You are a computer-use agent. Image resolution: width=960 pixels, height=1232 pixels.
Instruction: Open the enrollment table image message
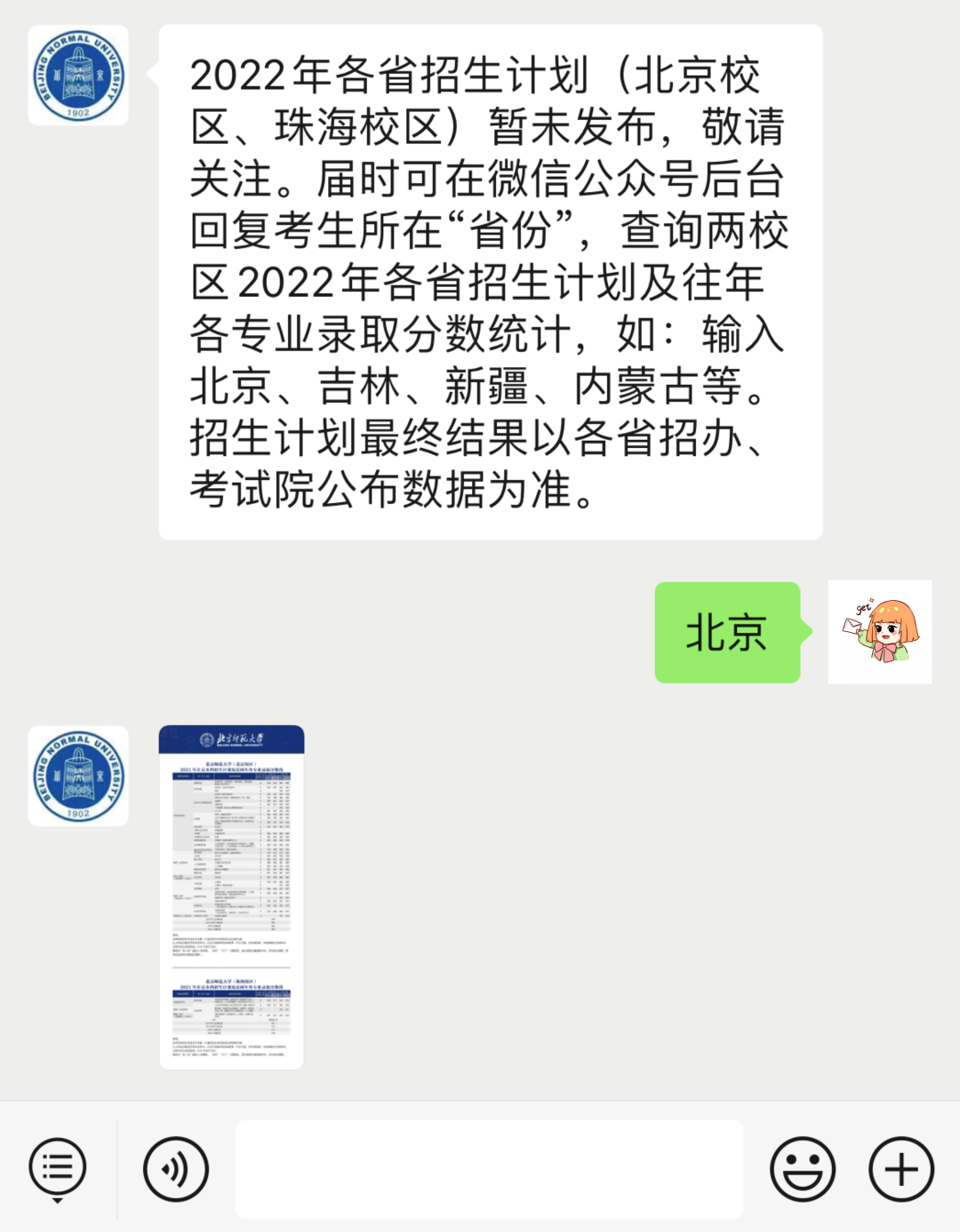click(231, 896)
